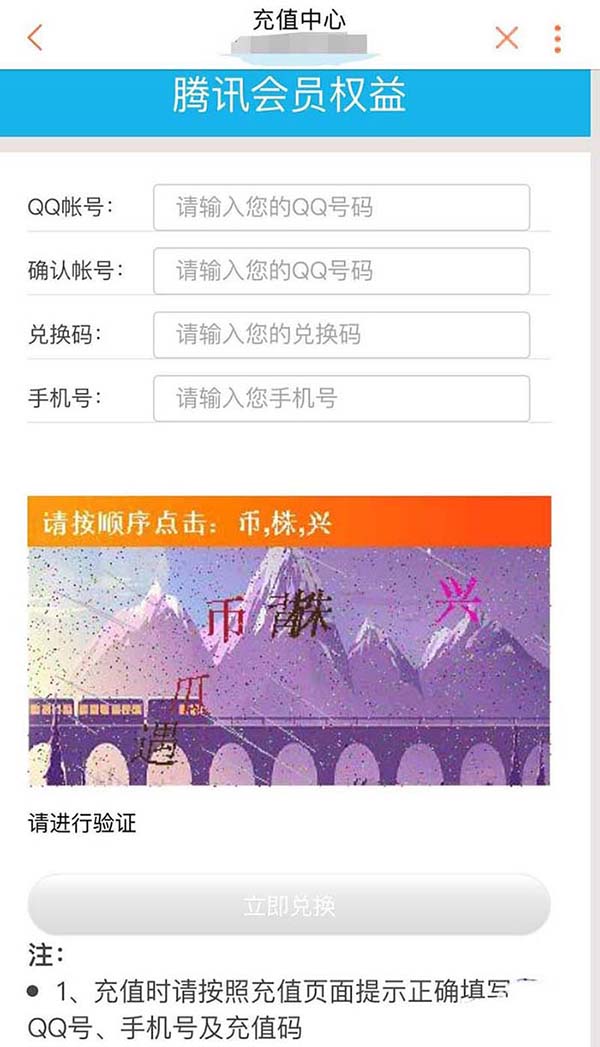Click the pink 兴 character in the captcha
Image resolution: width=600 pixels, height=1047 pixels.
[459, 600]
